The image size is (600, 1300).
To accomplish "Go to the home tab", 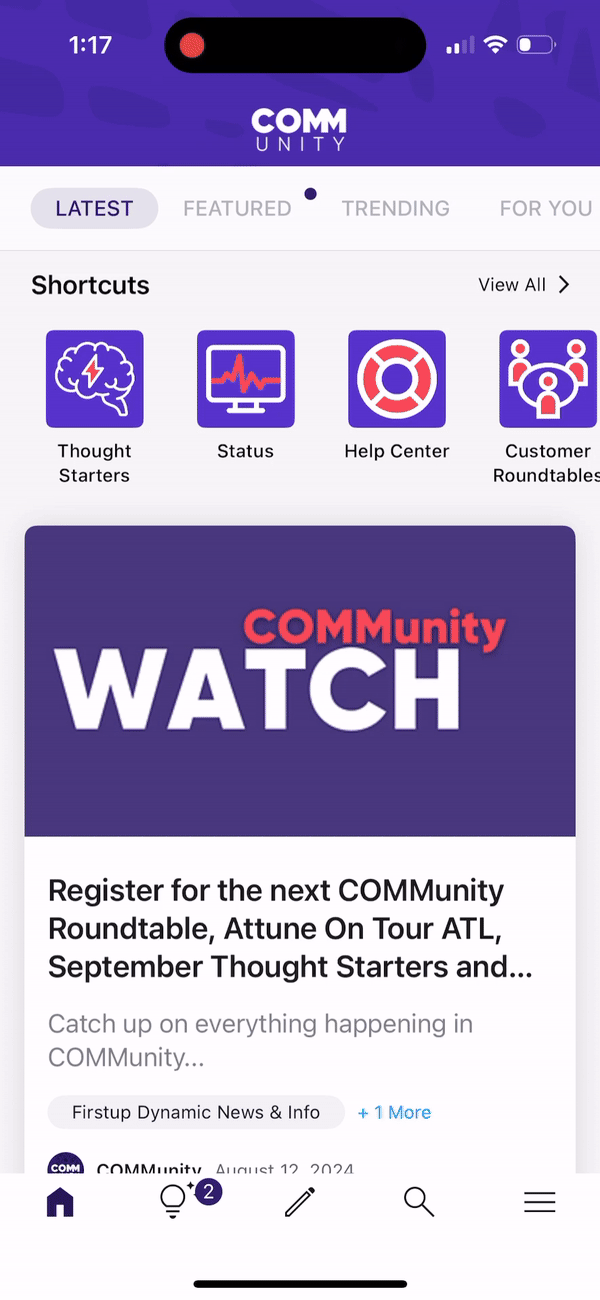I will click(x=60, y=1202).
